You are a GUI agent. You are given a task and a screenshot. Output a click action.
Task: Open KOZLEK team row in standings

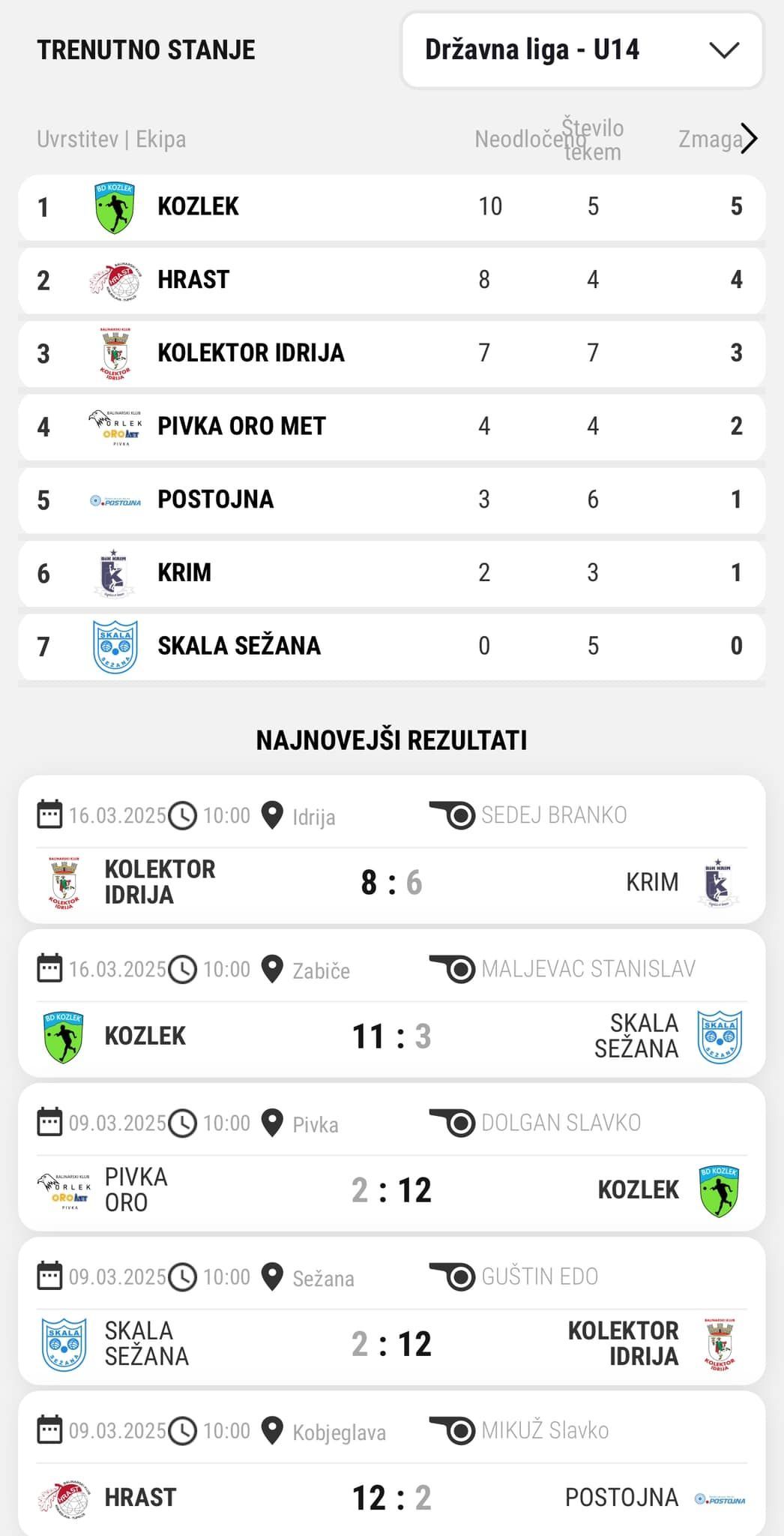[392, 208]
